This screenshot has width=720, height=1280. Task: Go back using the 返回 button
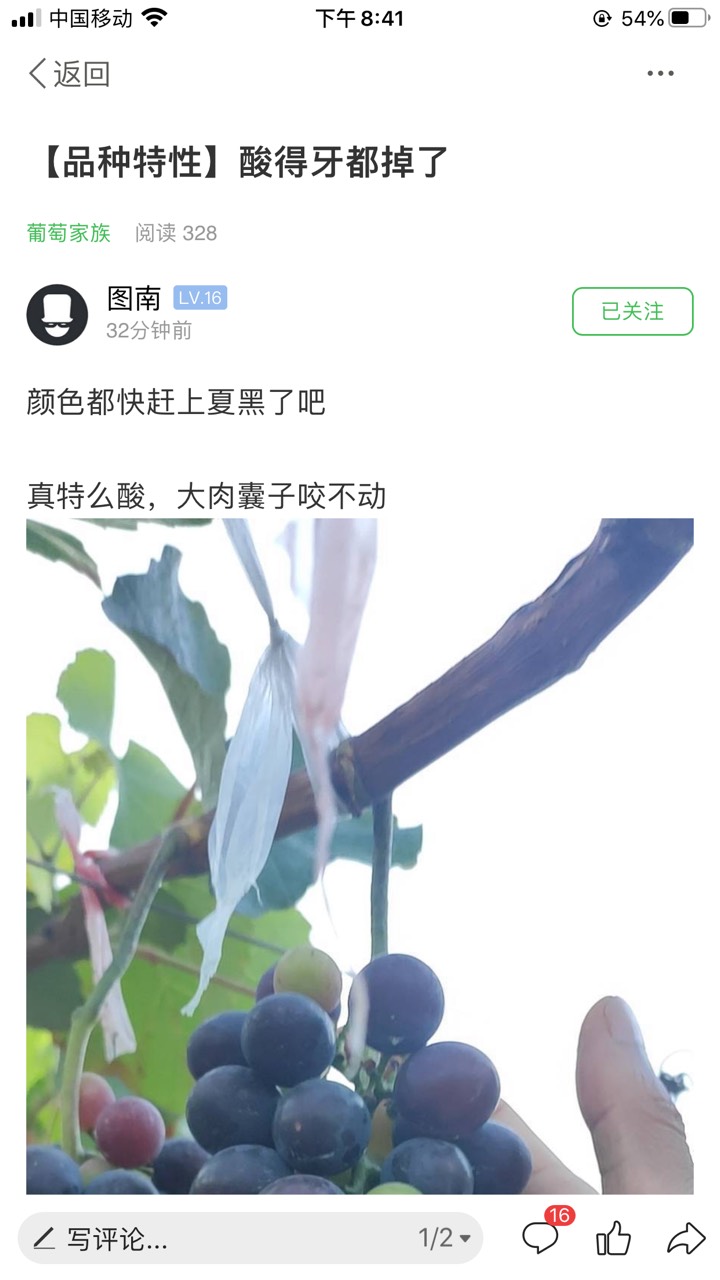[68, 74]
